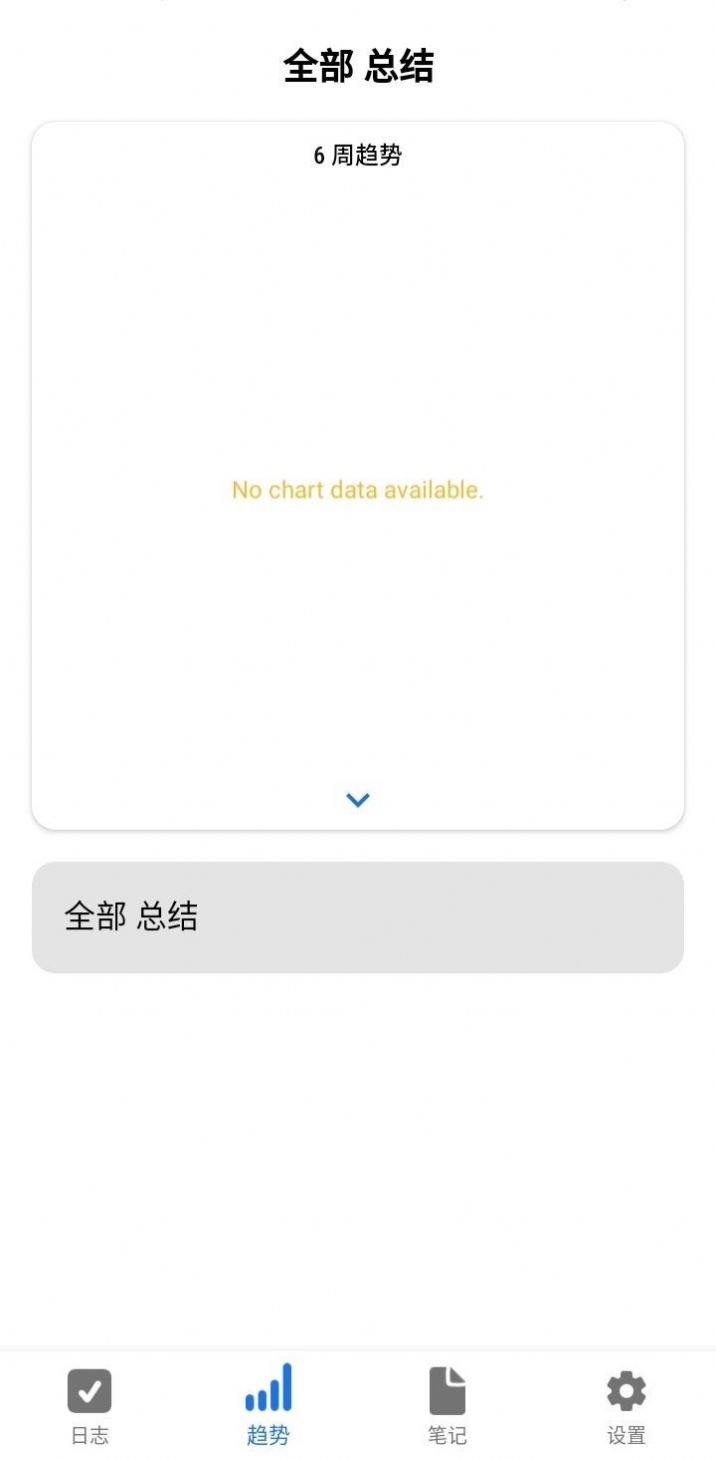Screen dimensions: 716x1459
Task: Open the 全部 总结 card
Action: point(357,917)
